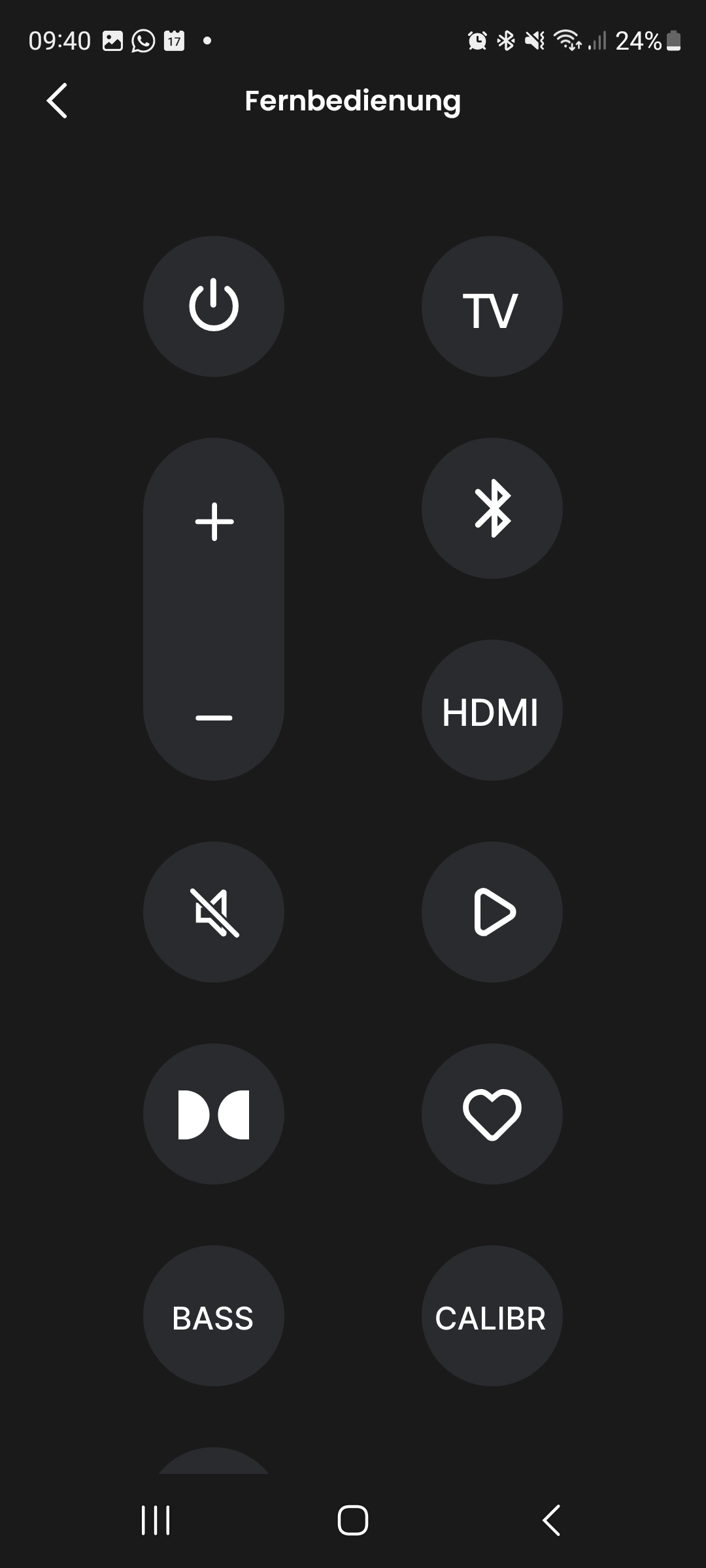706x1568 pixels.
Task: Start the CALIBR calibration button
Action: click(x=492, y=1316)
